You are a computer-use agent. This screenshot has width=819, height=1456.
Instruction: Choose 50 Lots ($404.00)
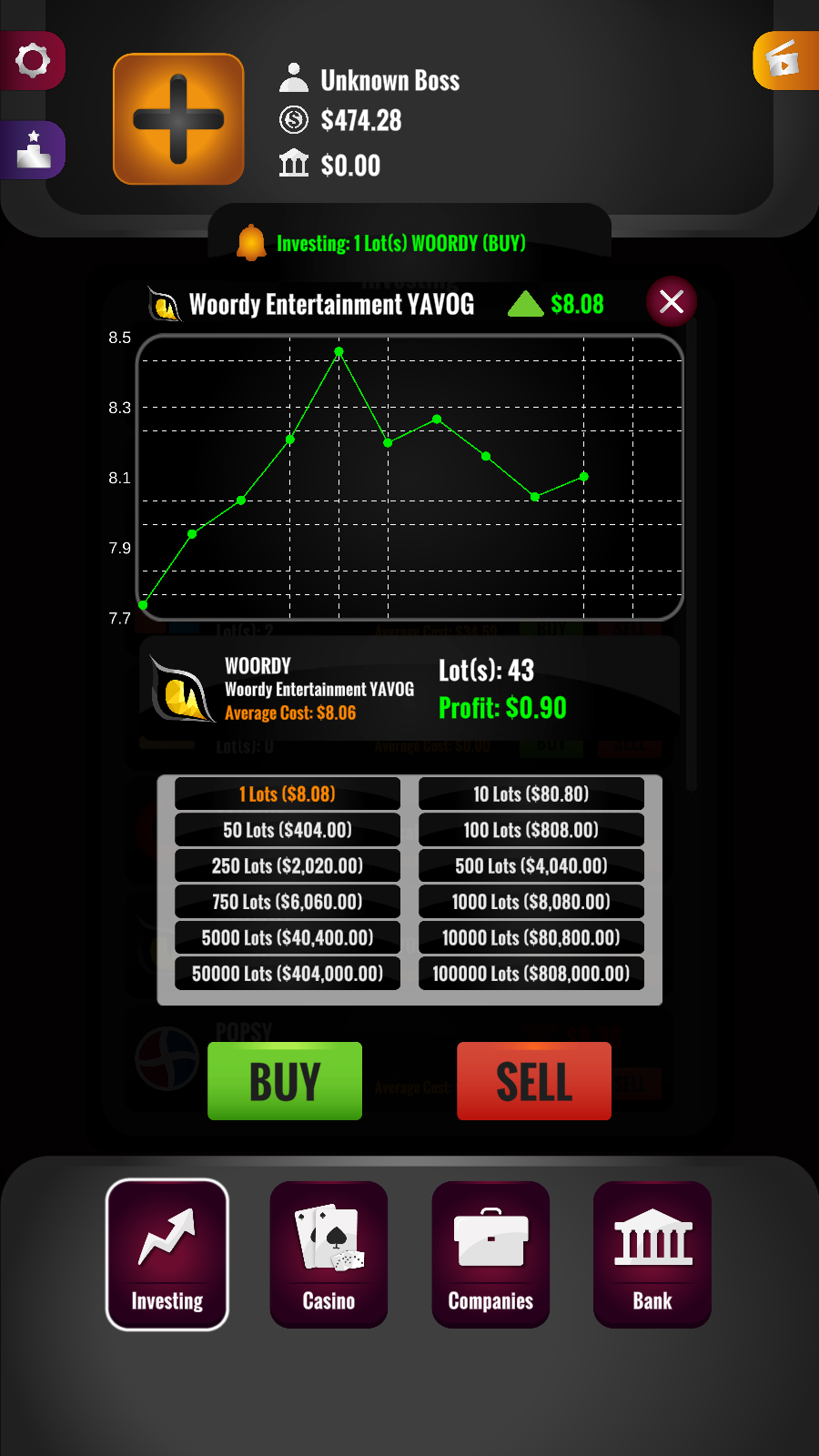coord(288,830)
